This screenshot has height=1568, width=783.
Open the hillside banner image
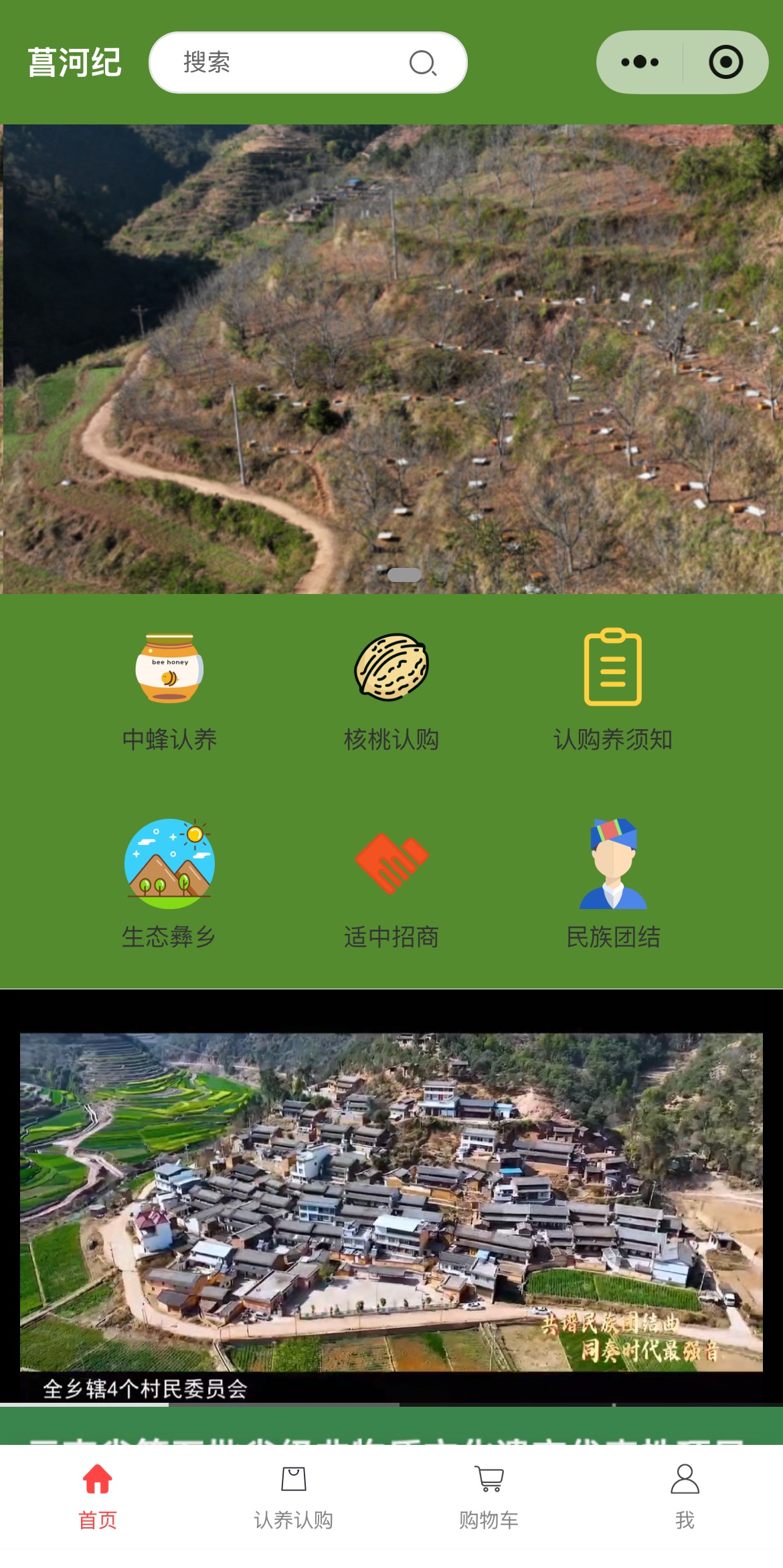pyautogui.click(x=391, y=359)
